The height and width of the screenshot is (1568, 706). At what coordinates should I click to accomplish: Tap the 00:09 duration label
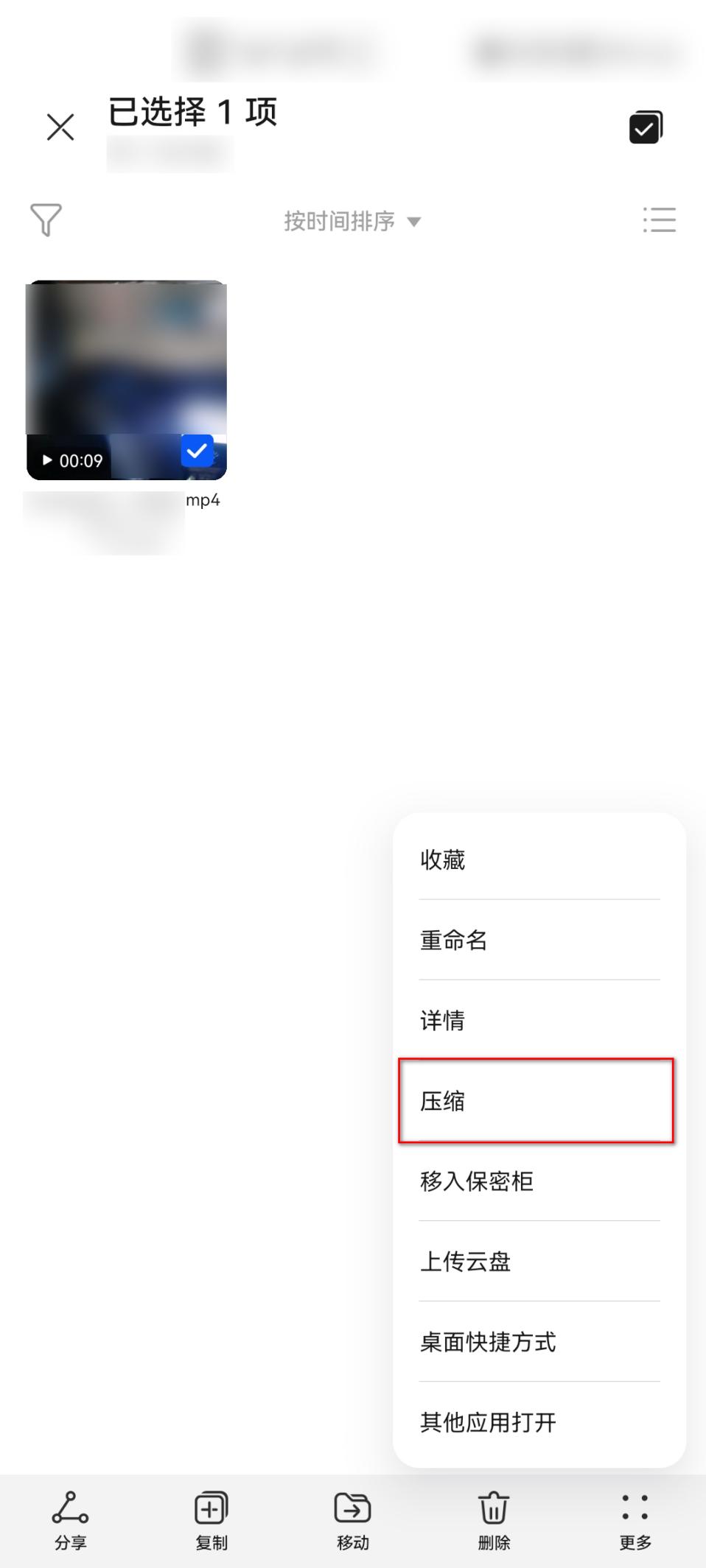[81, 460]
